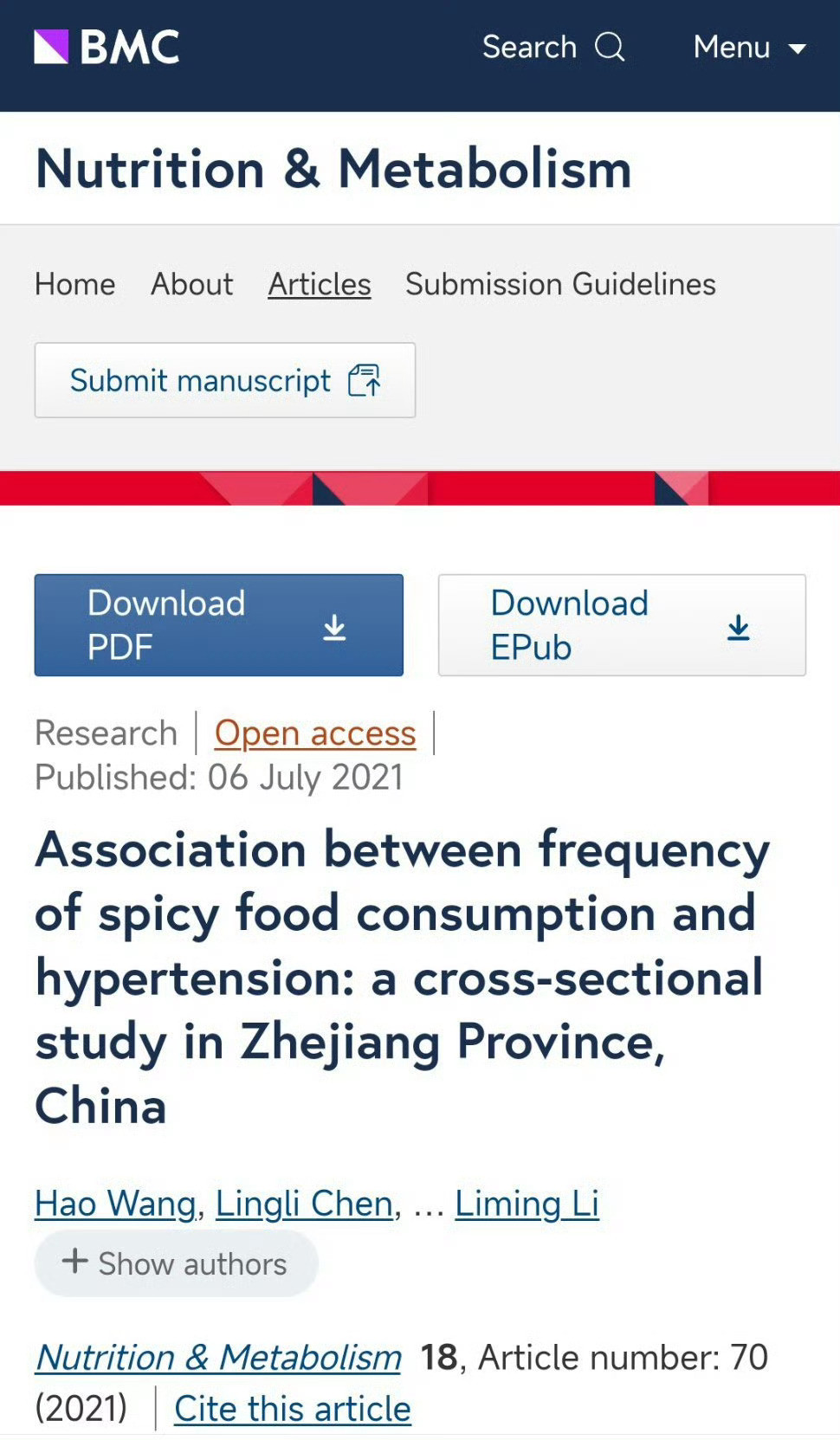
Task: Expand the Show authors list
Action: coord(176,1263)
